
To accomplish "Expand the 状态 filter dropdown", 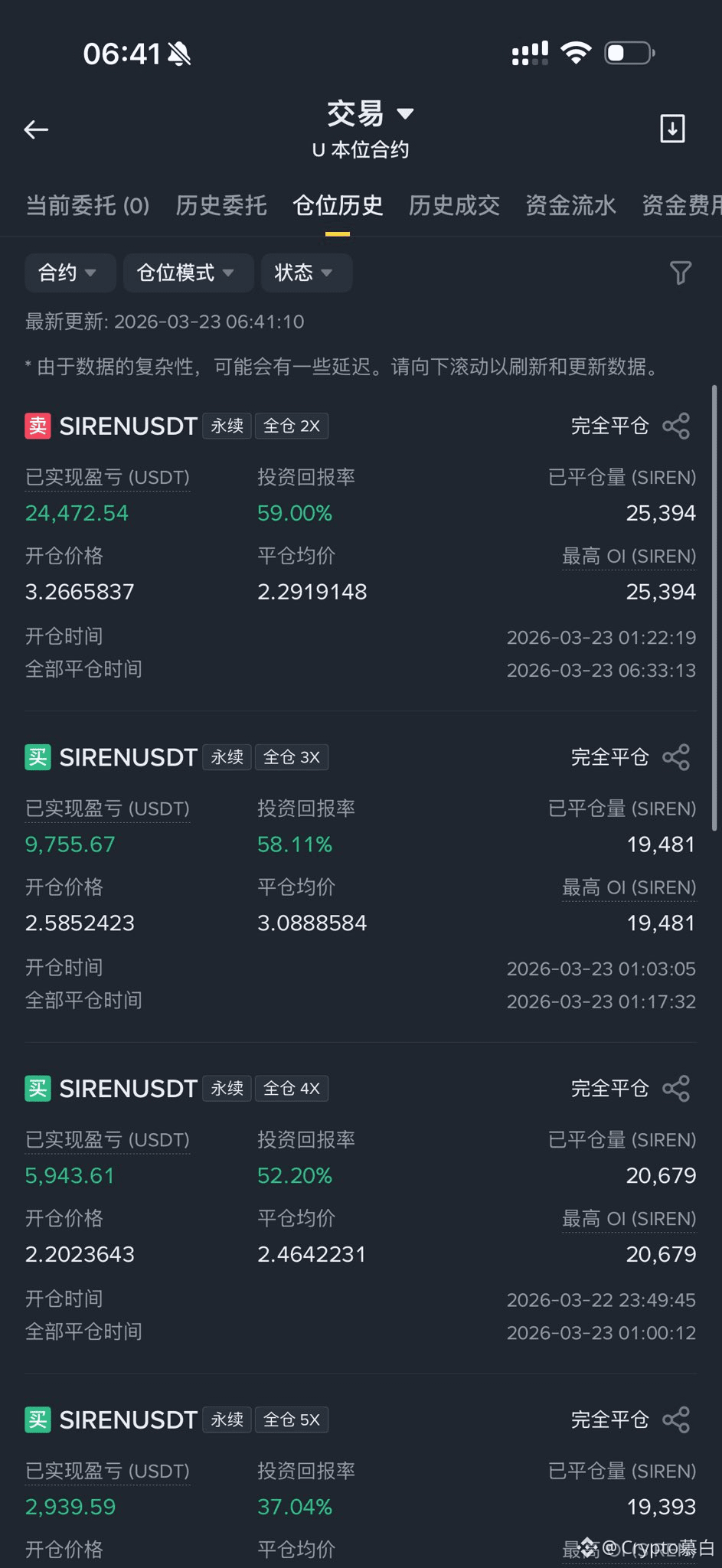I will pyautogui.click(x=305, y=273).
